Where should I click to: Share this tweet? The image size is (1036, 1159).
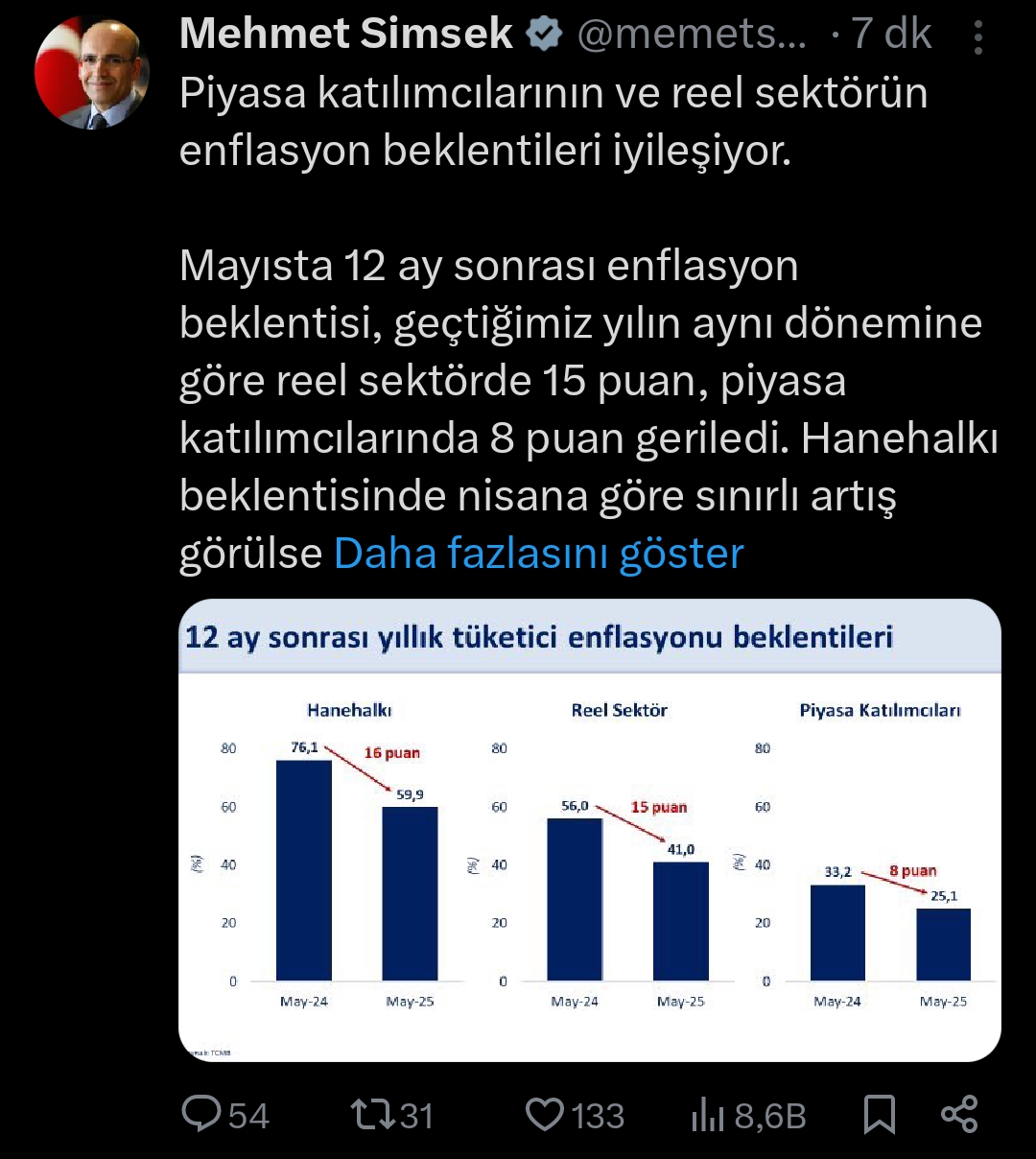pos(958,1114)
